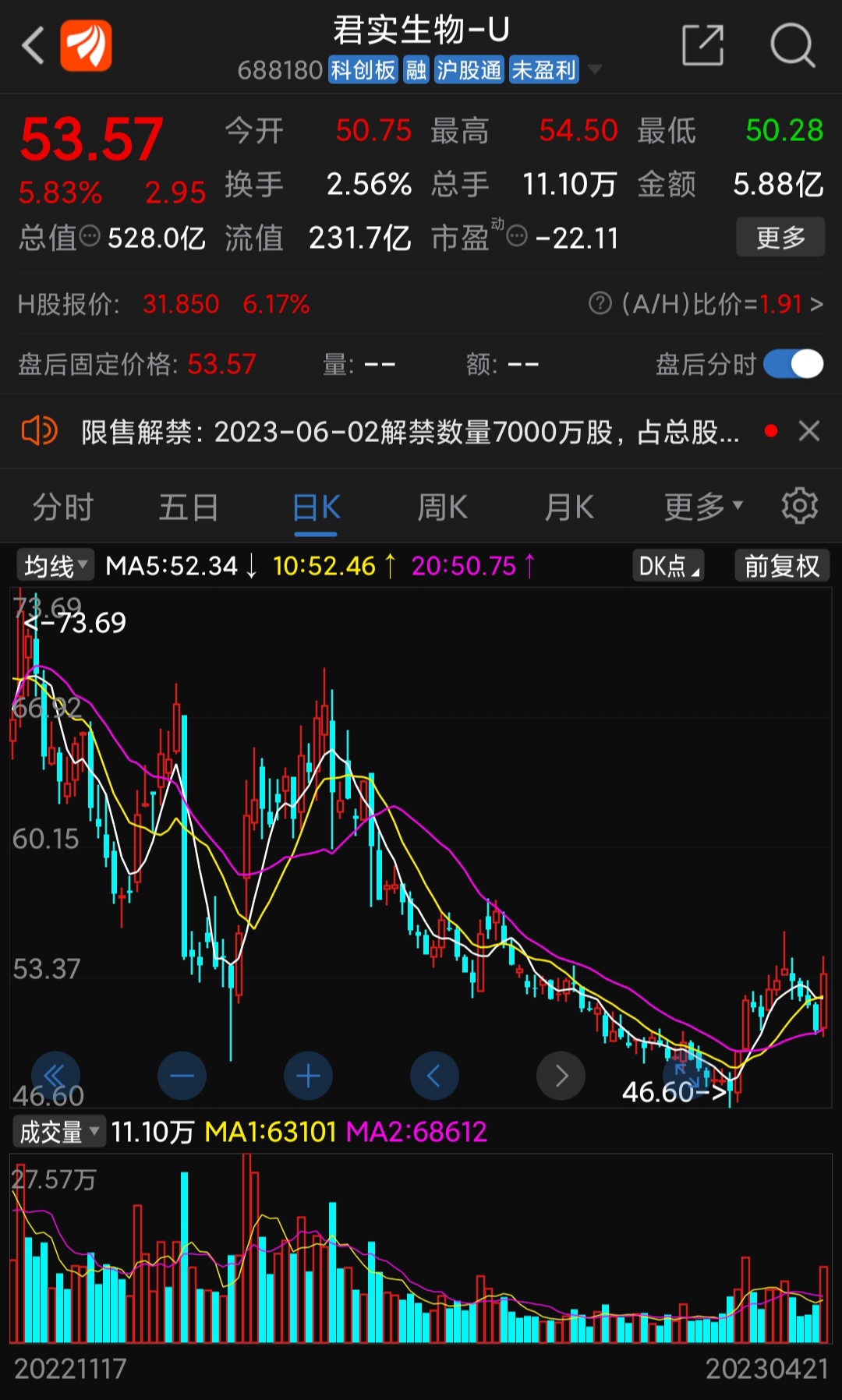Expand the 更多 chart period dropdown
Viewport: 842px width, 1400px height.
(703, 507)
